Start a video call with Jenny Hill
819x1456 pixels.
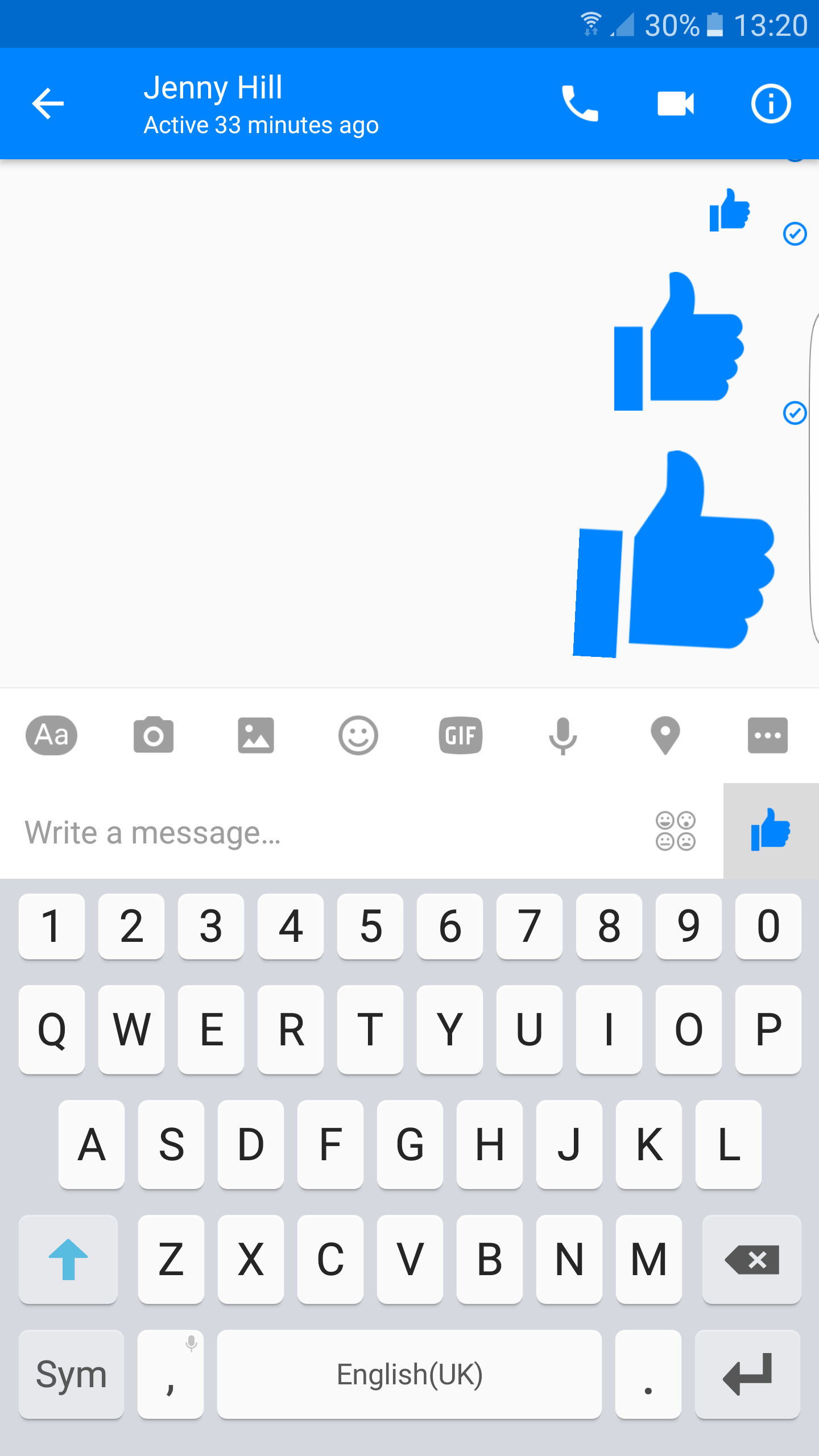[676, 104]
